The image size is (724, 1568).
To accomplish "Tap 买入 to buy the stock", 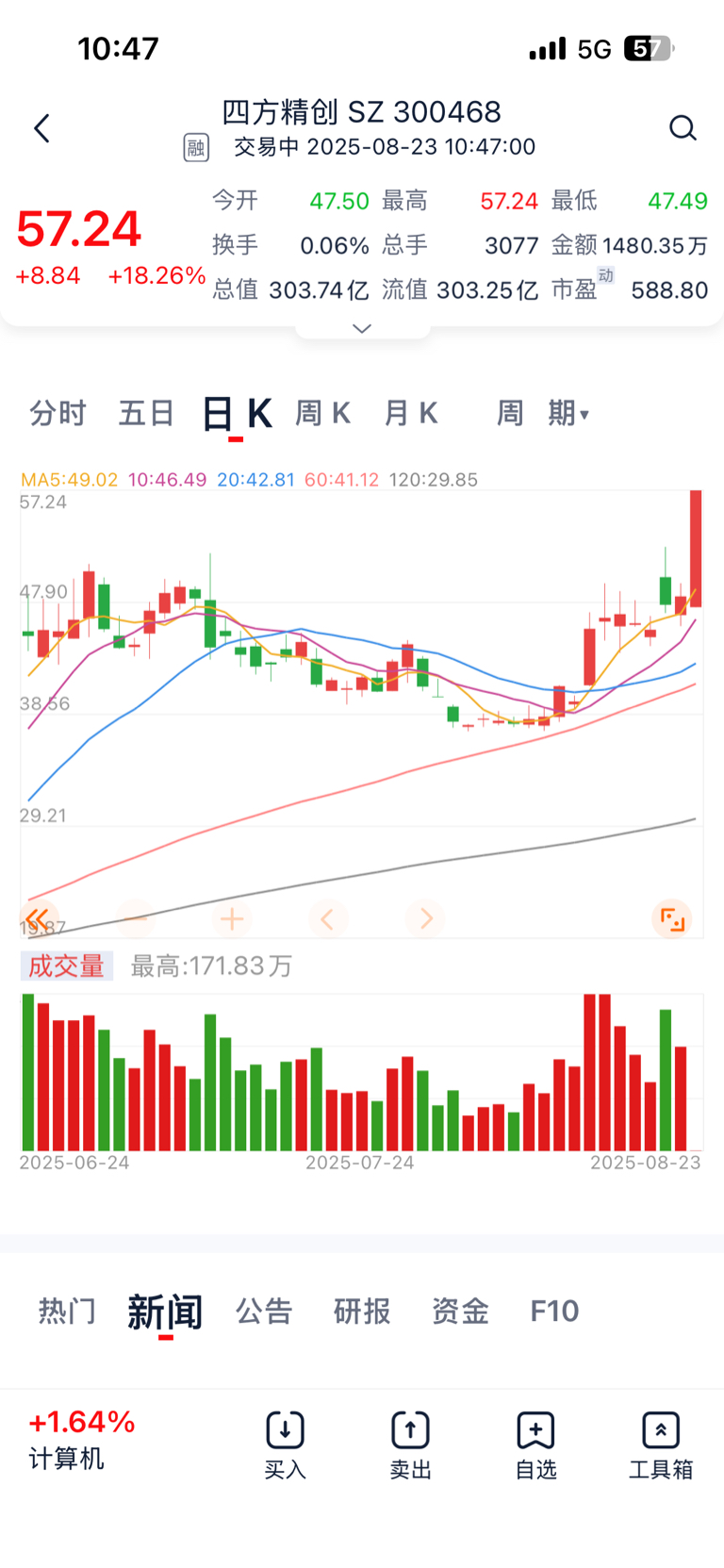I will pos(285,1446).
